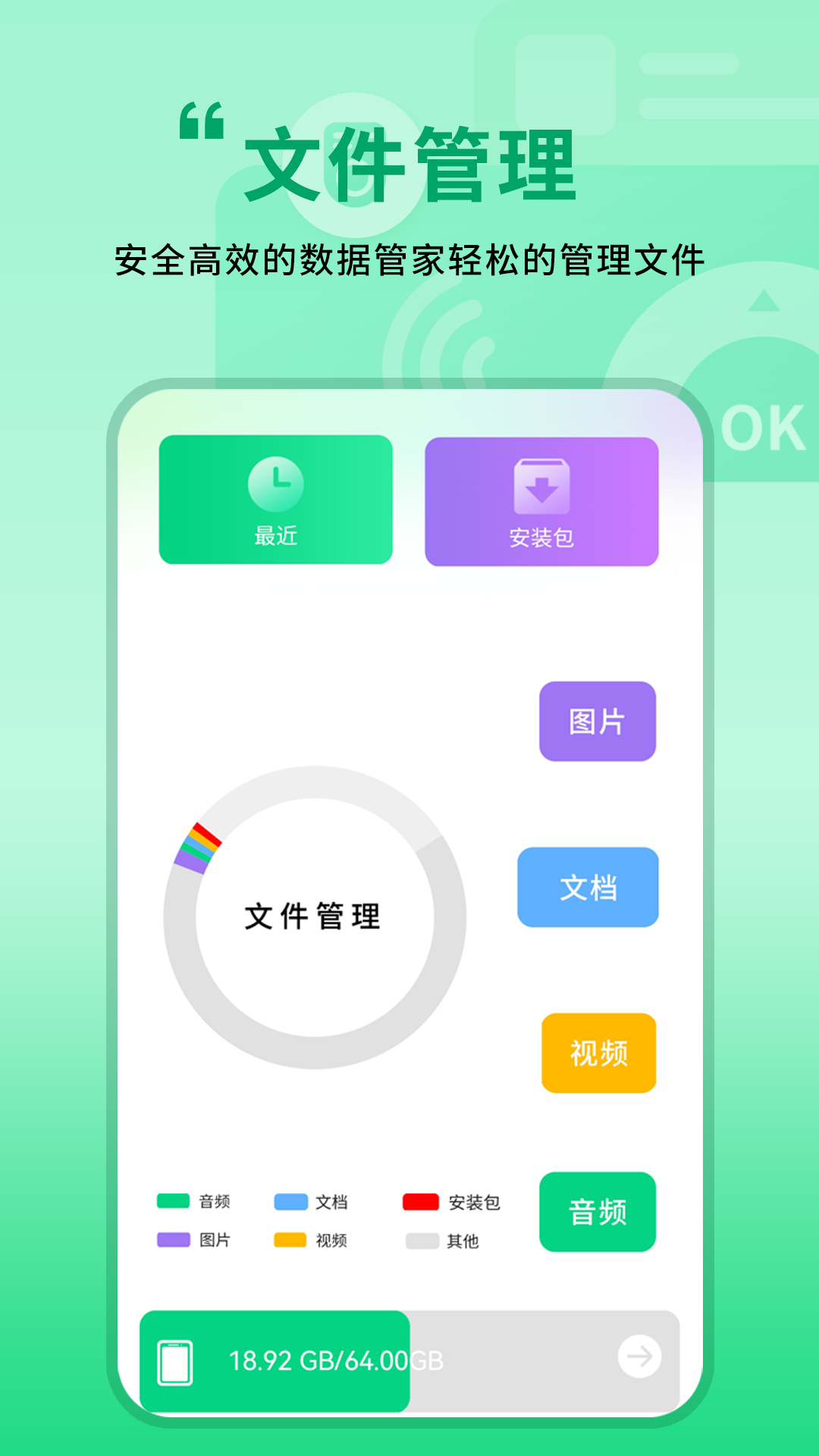The image size is (819, 1456).
Task: Open the yellow 视频 category button
Action: 598,1053
